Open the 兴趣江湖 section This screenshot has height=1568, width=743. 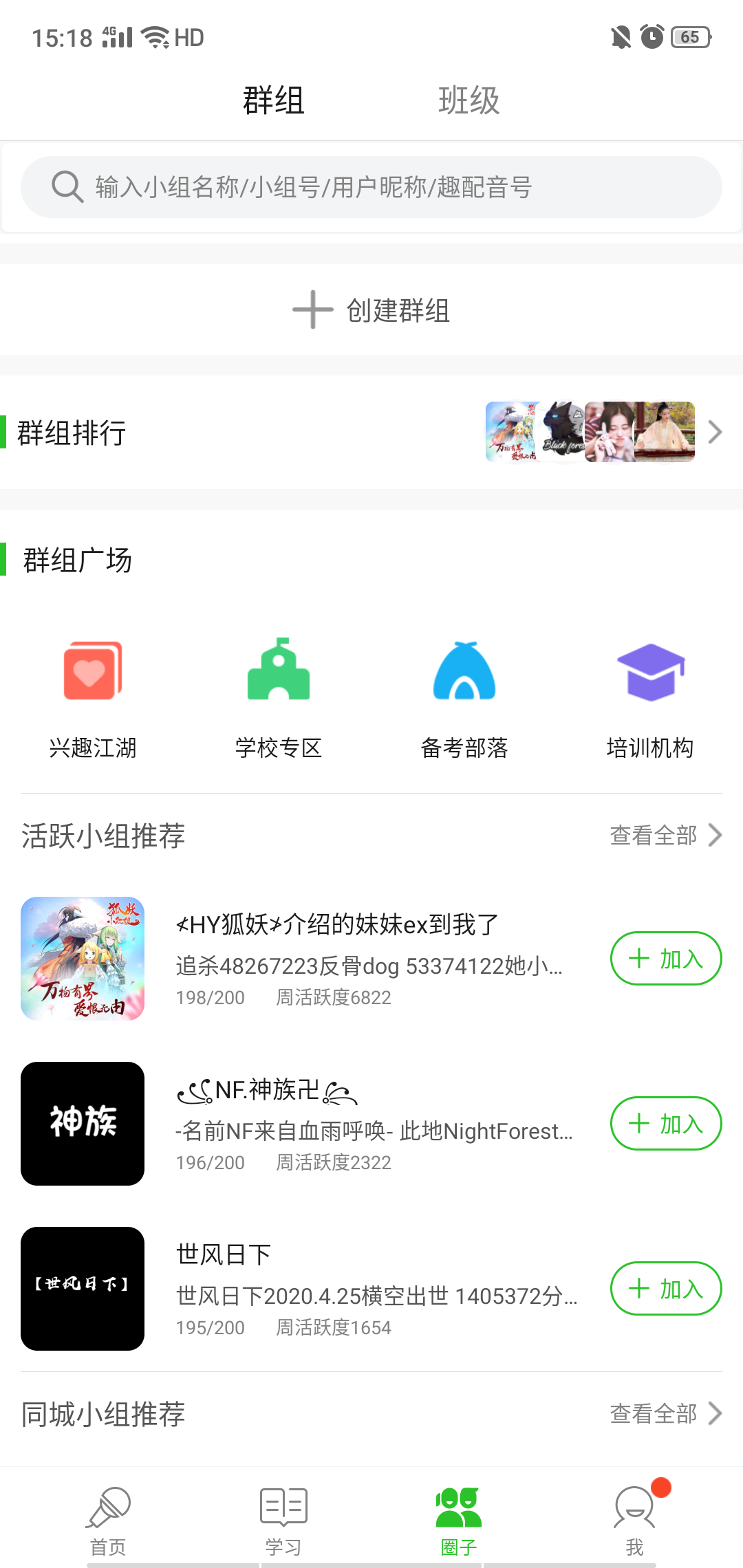(93, 691)
